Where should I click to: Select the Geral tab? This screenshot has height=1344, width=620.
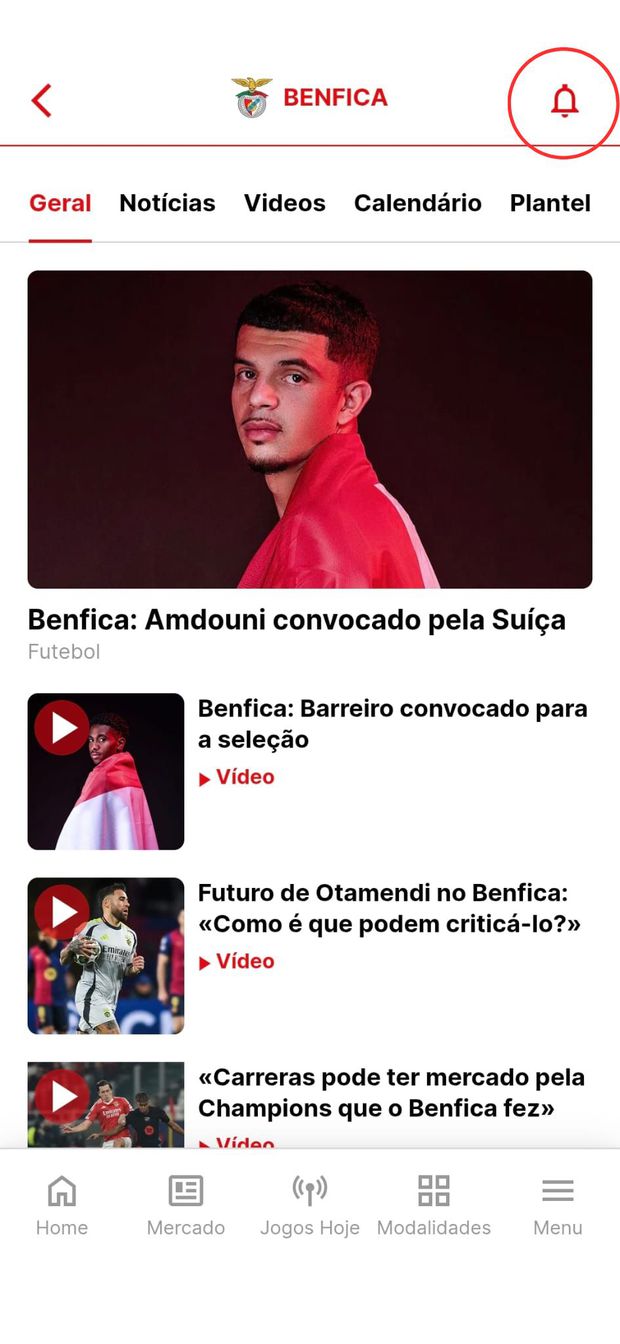[60, 203]
